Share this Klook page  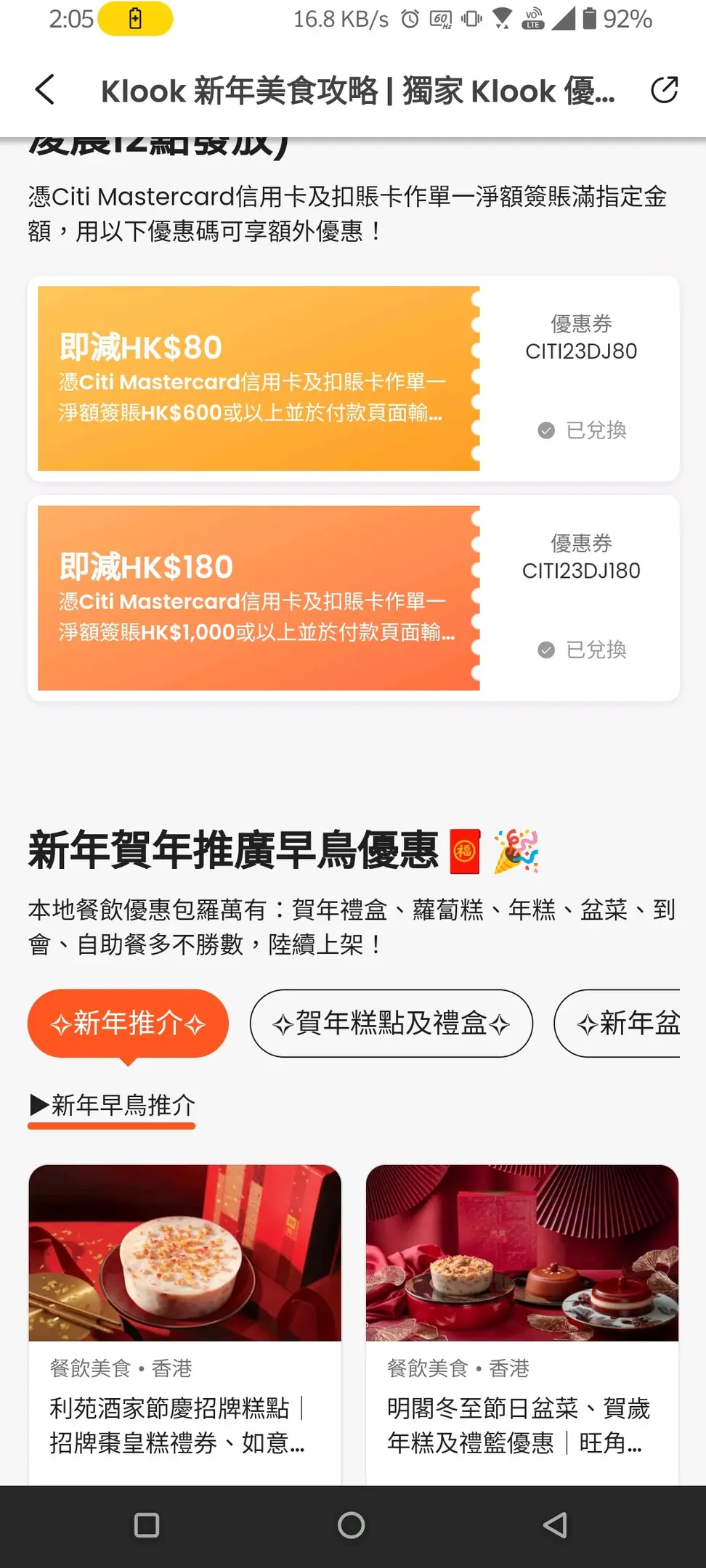click(x=664, y=90)
